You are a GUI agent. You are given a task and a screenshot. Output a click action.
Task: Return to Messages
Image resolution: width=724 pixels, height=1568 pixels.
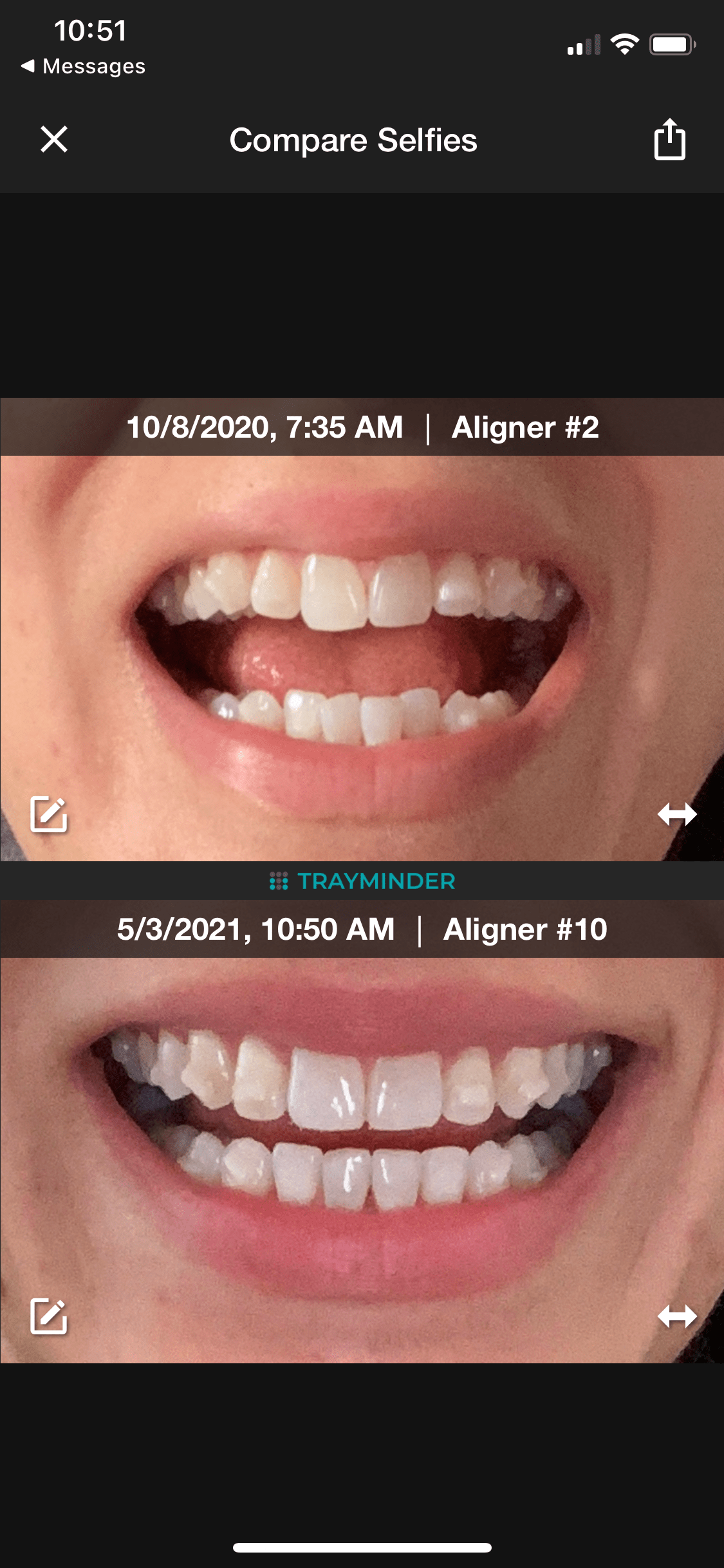[84, 65]
